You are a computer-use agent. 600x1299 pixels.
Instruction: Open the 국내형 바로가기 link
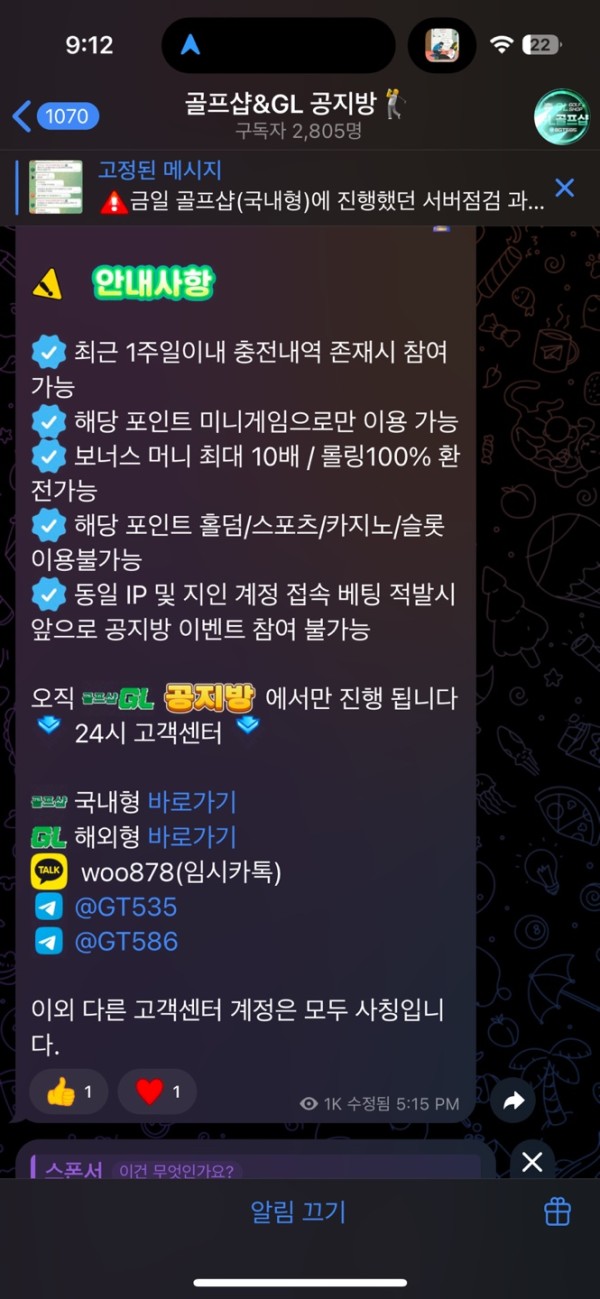(x=192, y=801)
